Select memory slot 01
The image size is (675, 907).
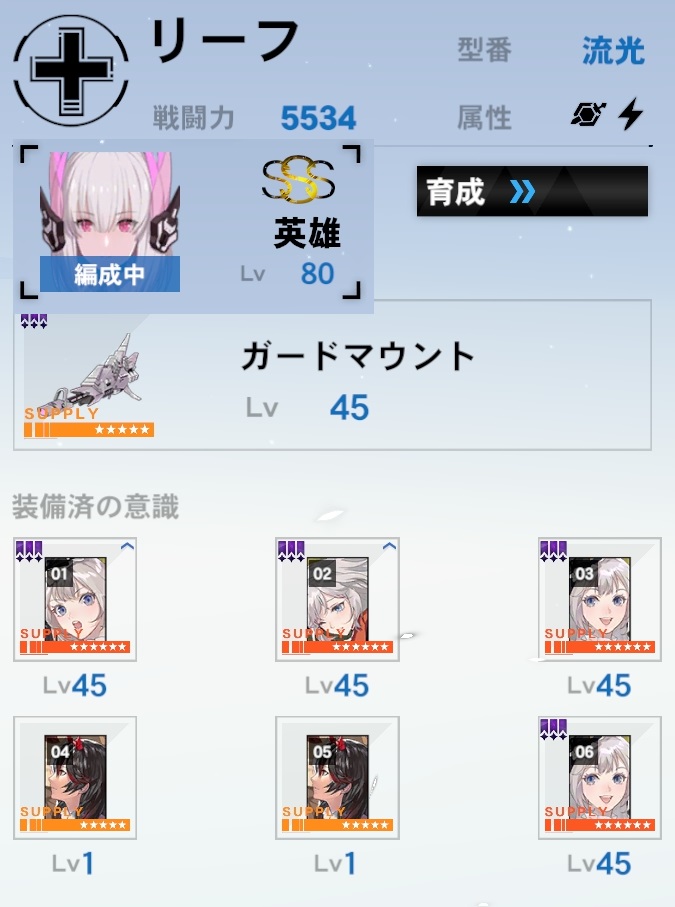click(x=75, y=600)
